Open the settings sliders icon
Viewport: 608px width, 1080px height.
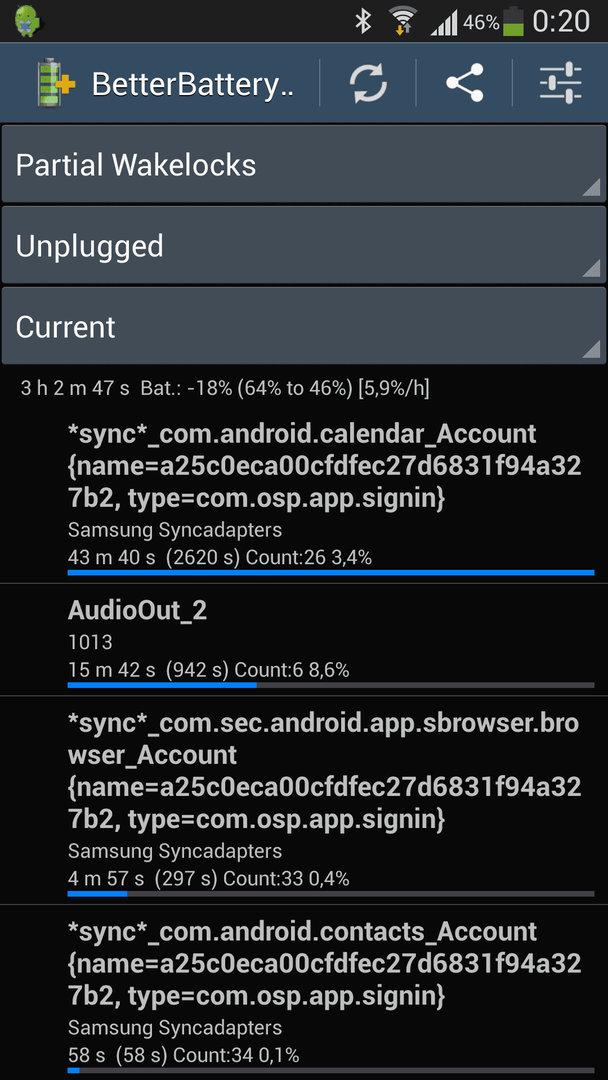(x=560, y=83)
